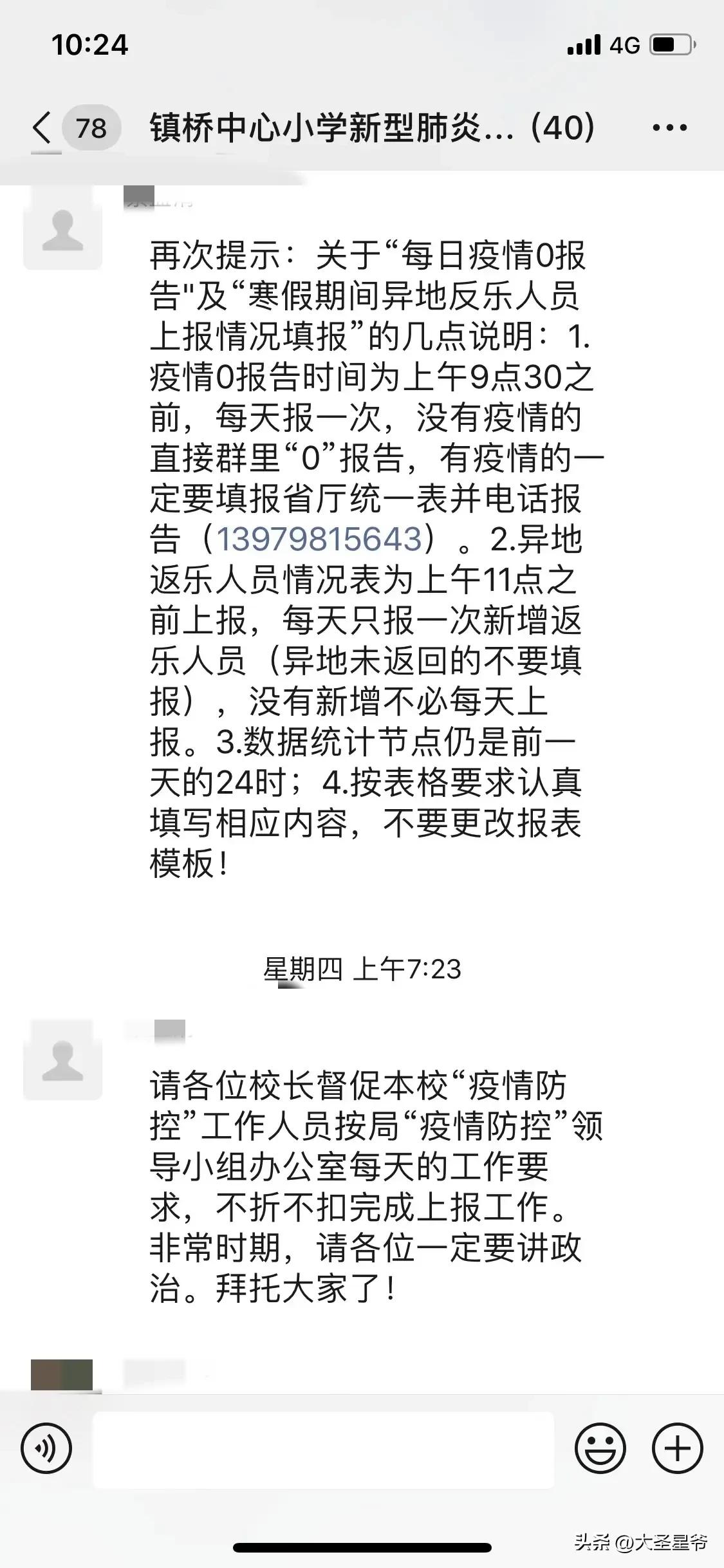Open the first sender's avatar
724x1568 pixels.
pyautogui.click(x=62, y=238)
